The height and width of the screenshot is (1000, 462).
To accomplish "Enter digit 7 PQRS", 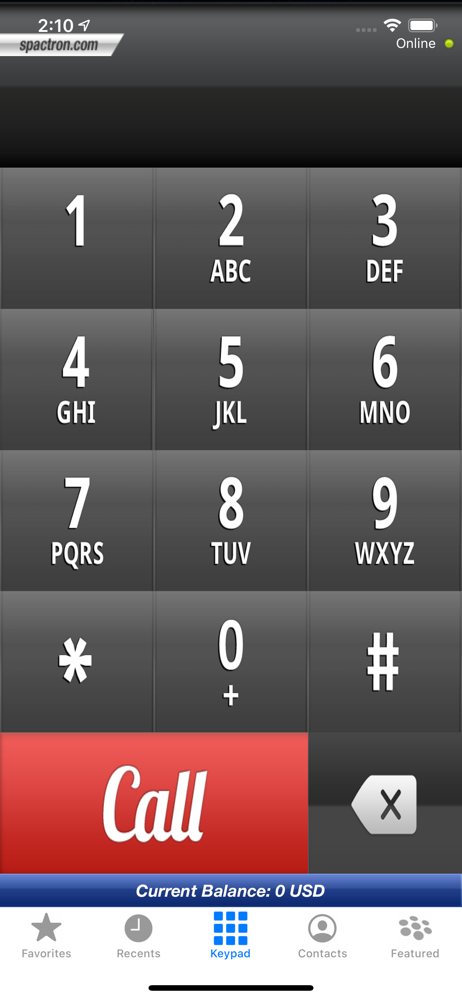I will pyautogui.click(x=77, y=520).
